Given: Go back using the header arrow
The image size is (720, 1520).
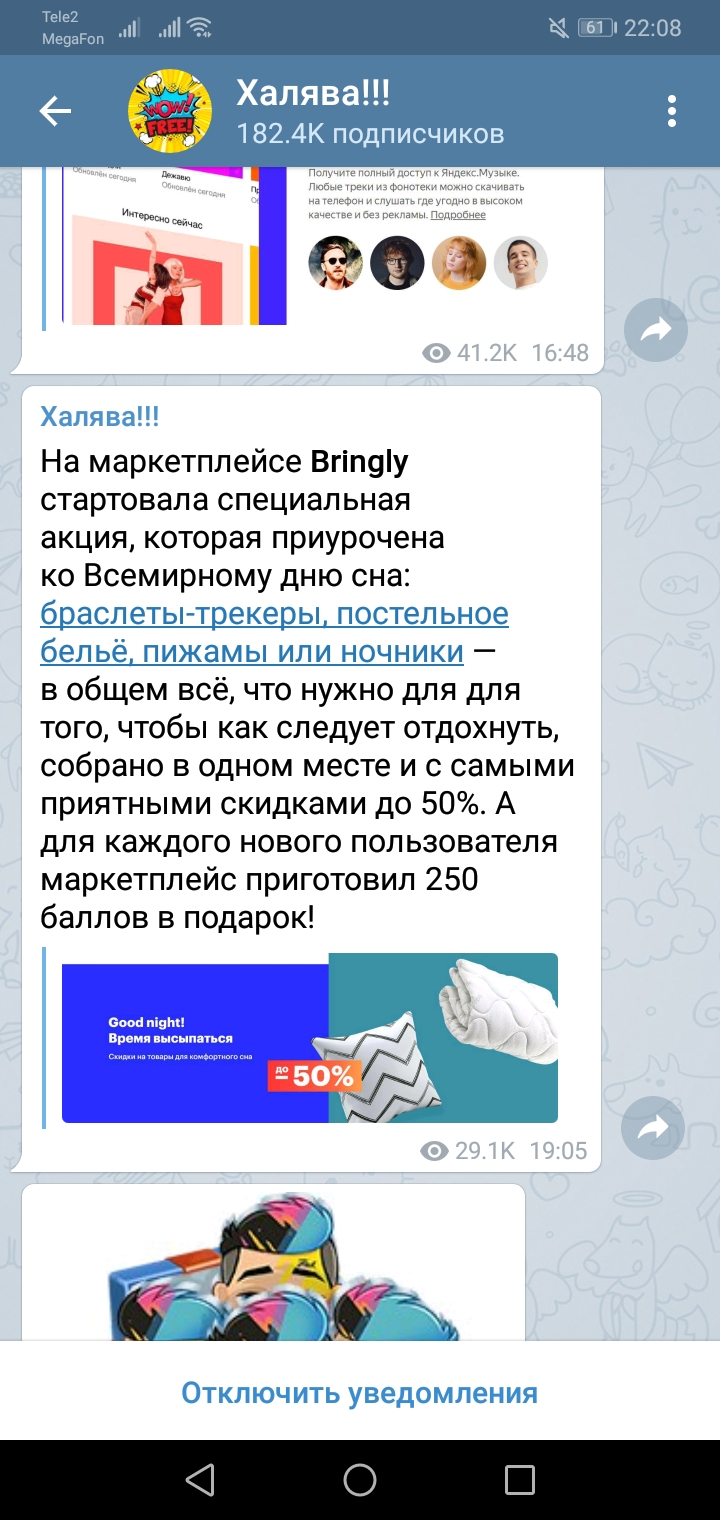Looking at the screenshot, I should coord(55,112).
